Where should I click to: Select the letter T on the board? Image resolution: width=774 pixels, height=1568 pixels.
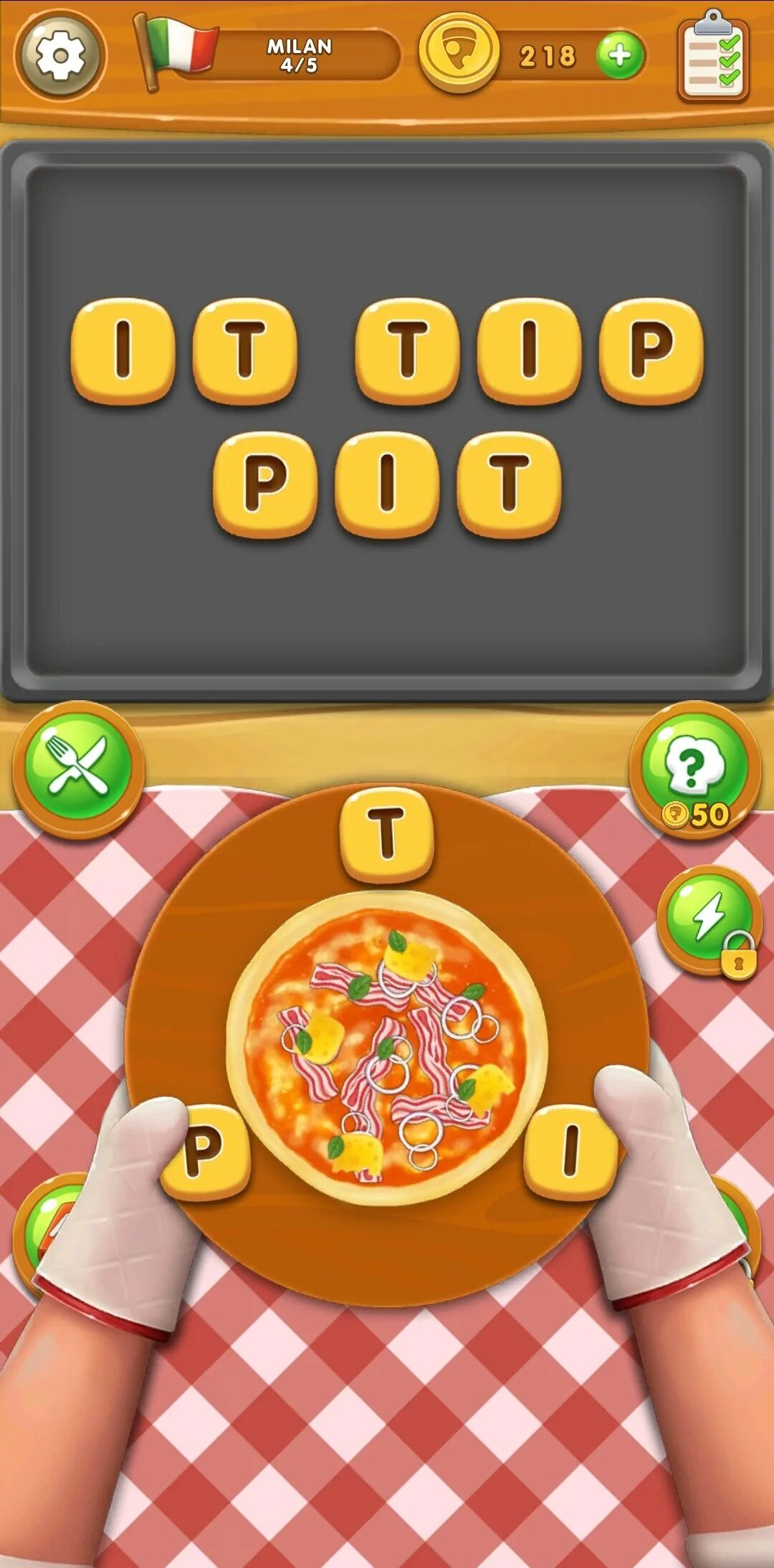(x=387, y=833)
